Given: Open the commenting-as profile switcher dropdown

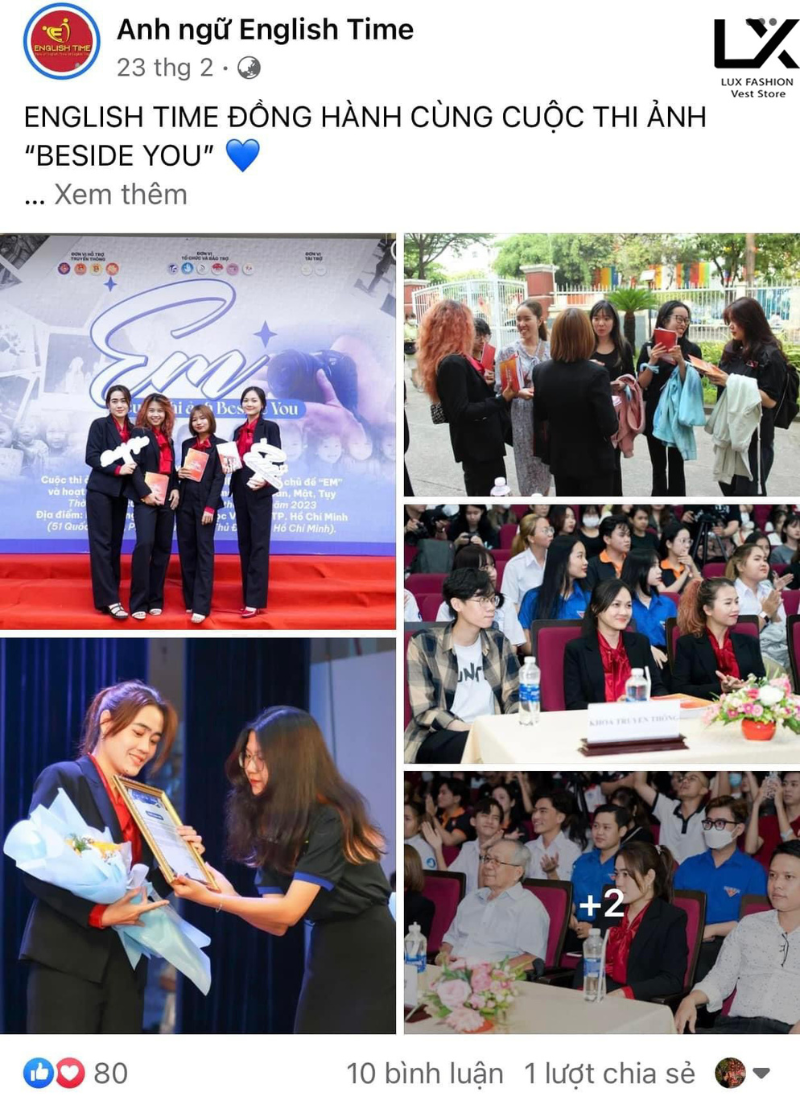Looking at the screenshot, I should coord(743,1073).
